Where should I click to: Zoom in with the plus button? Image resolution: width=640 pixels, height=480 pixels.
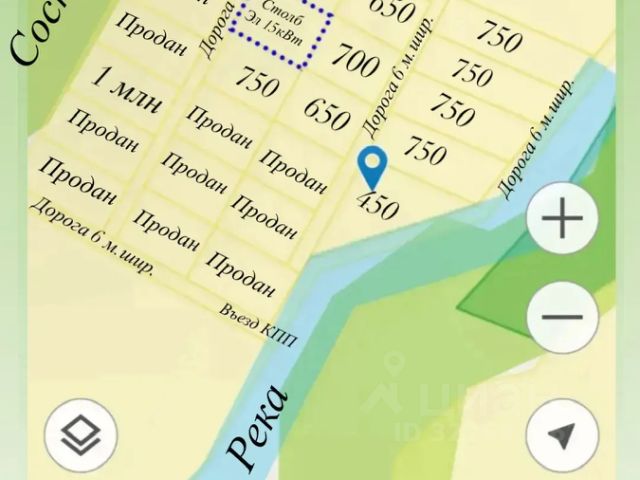(x=565, y=219)
